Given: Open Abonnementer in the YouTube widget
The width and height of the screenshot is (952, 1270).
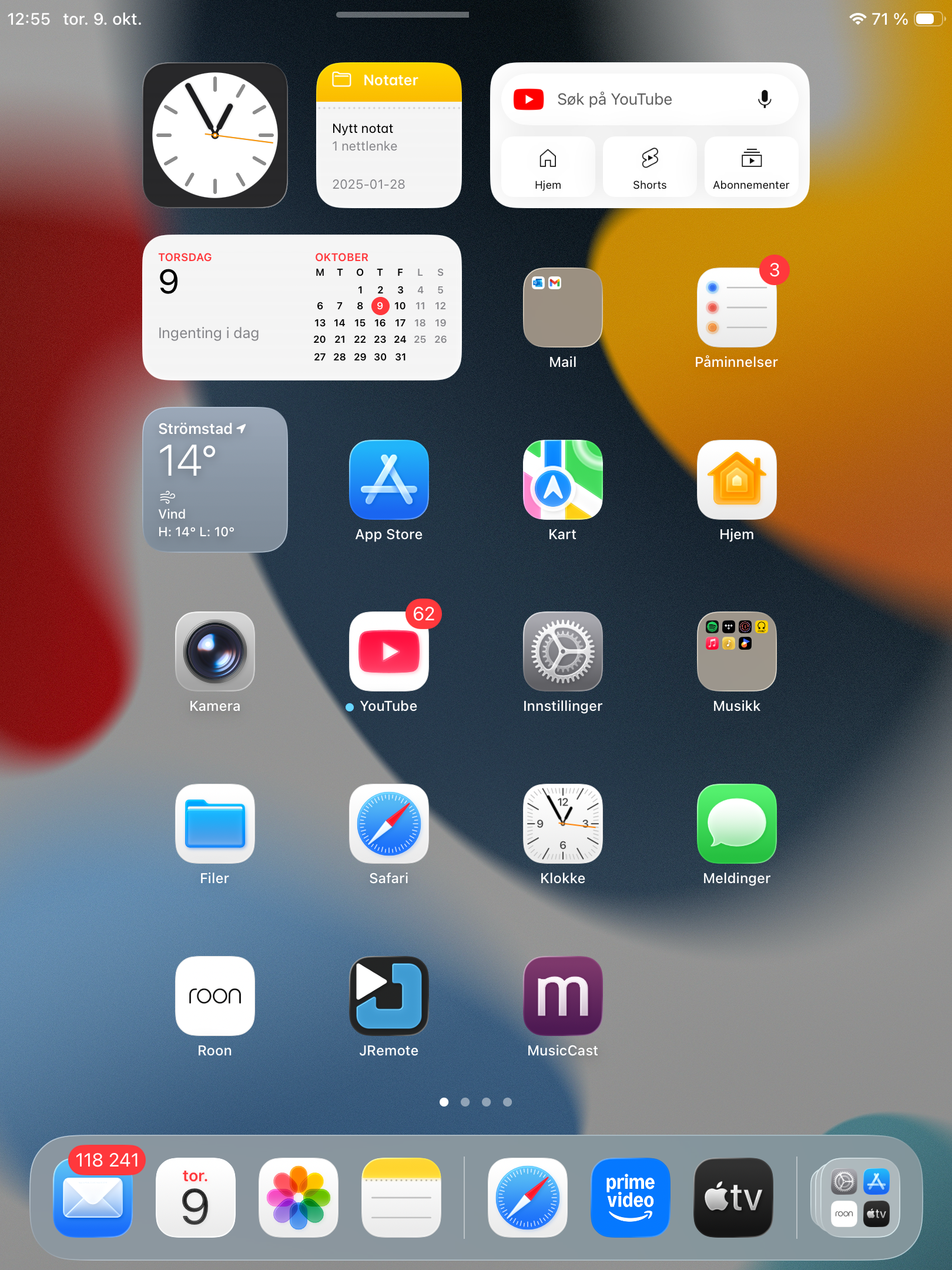Looking at the screenshot, I should [750, 168].
